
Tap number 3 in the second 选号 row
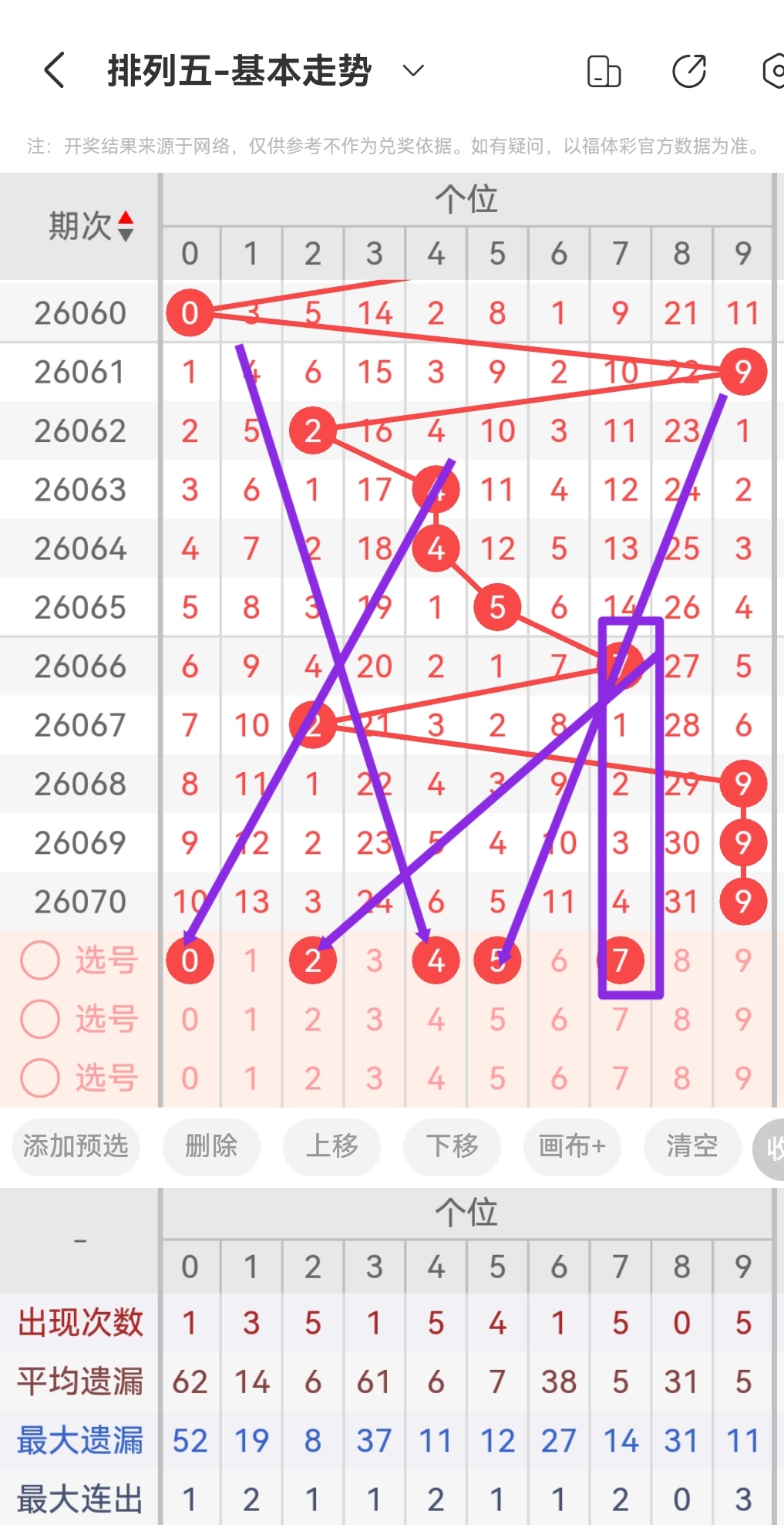point(374,1020)
